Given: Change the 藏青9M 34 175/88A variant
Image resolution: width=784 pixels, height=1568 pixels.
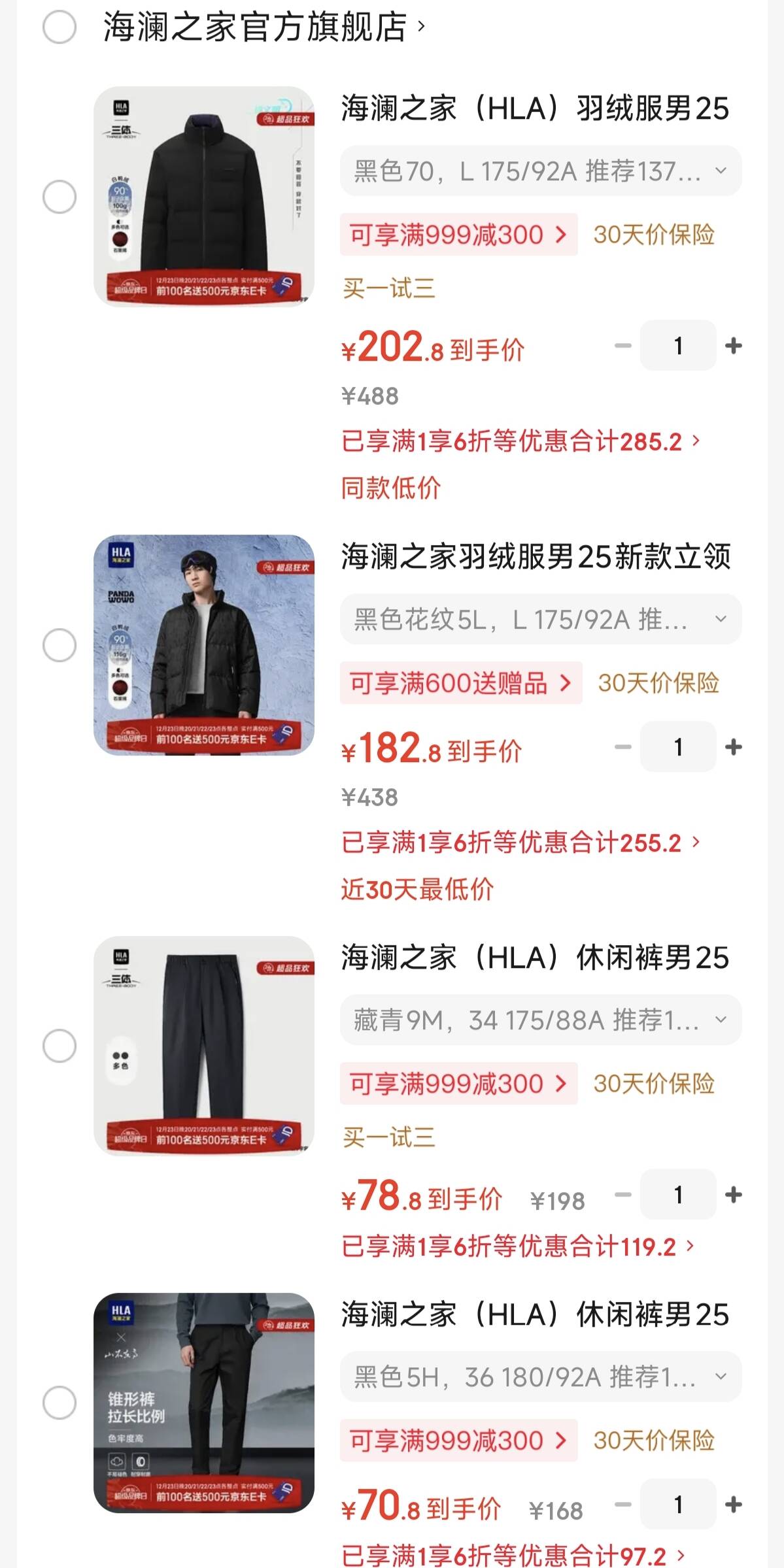Looking at the screenshot, I should (540, 1020).
